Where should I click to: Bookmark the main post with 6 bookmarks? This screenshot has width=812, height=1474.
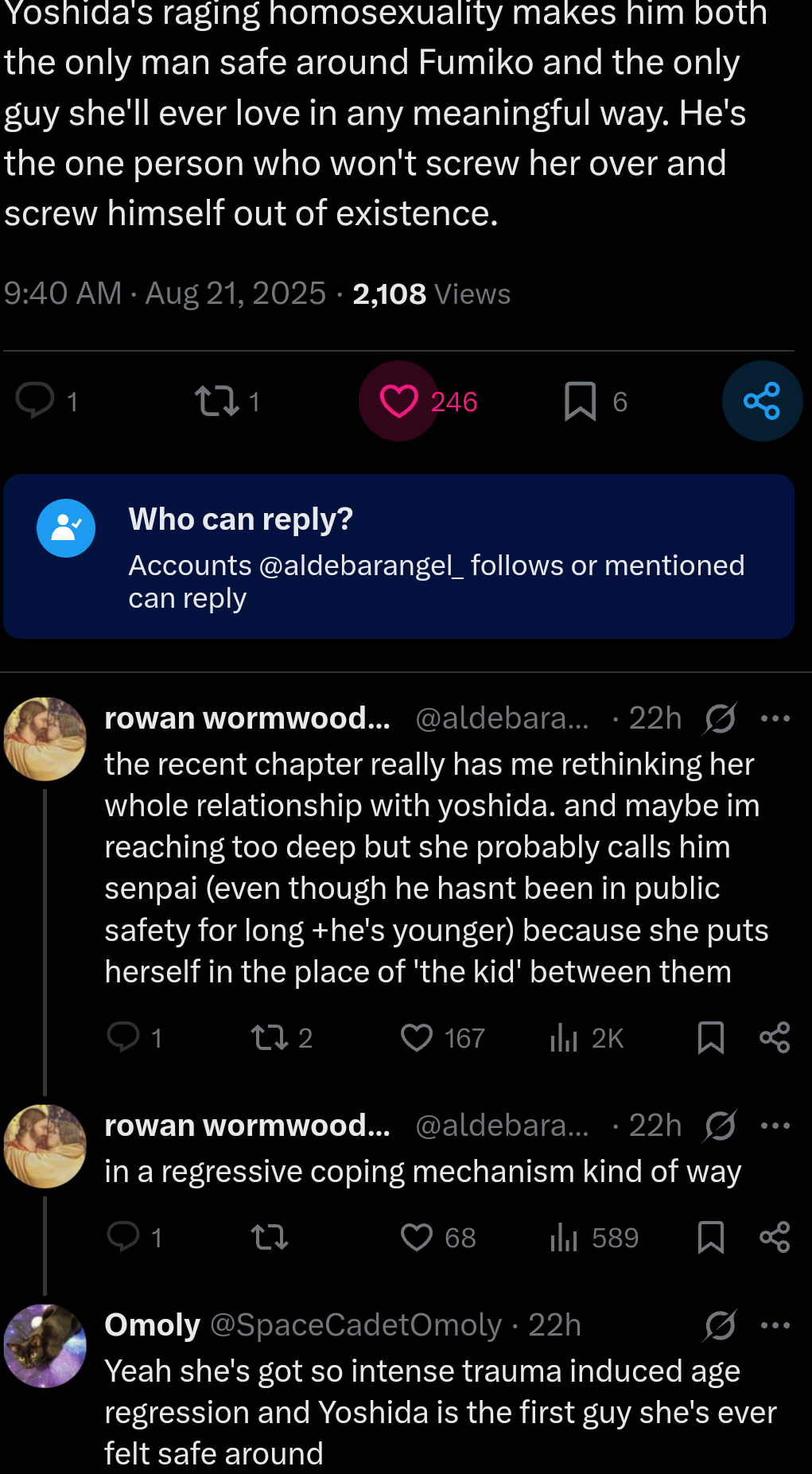coord(581,401)
